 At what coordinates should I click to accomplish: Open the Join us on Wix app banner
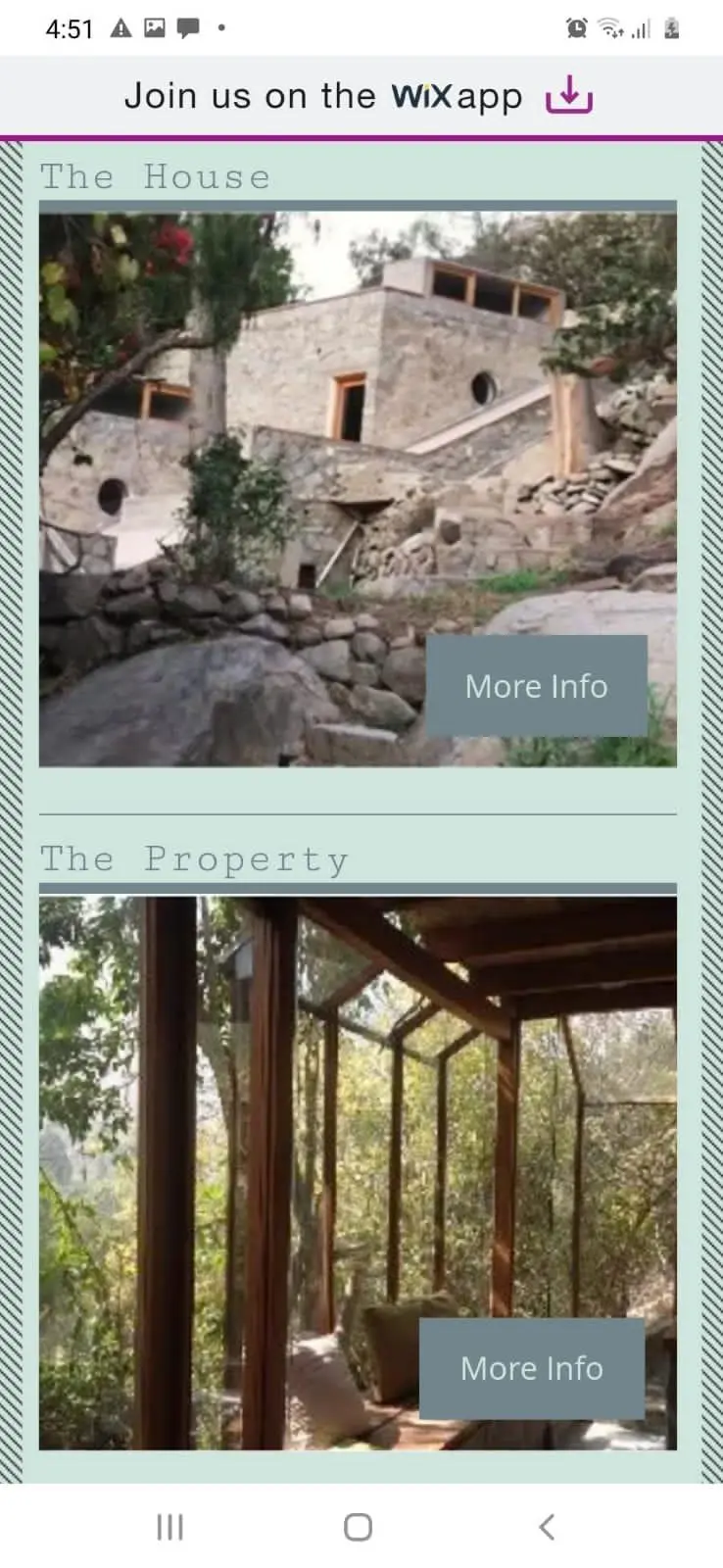[361, 96]
